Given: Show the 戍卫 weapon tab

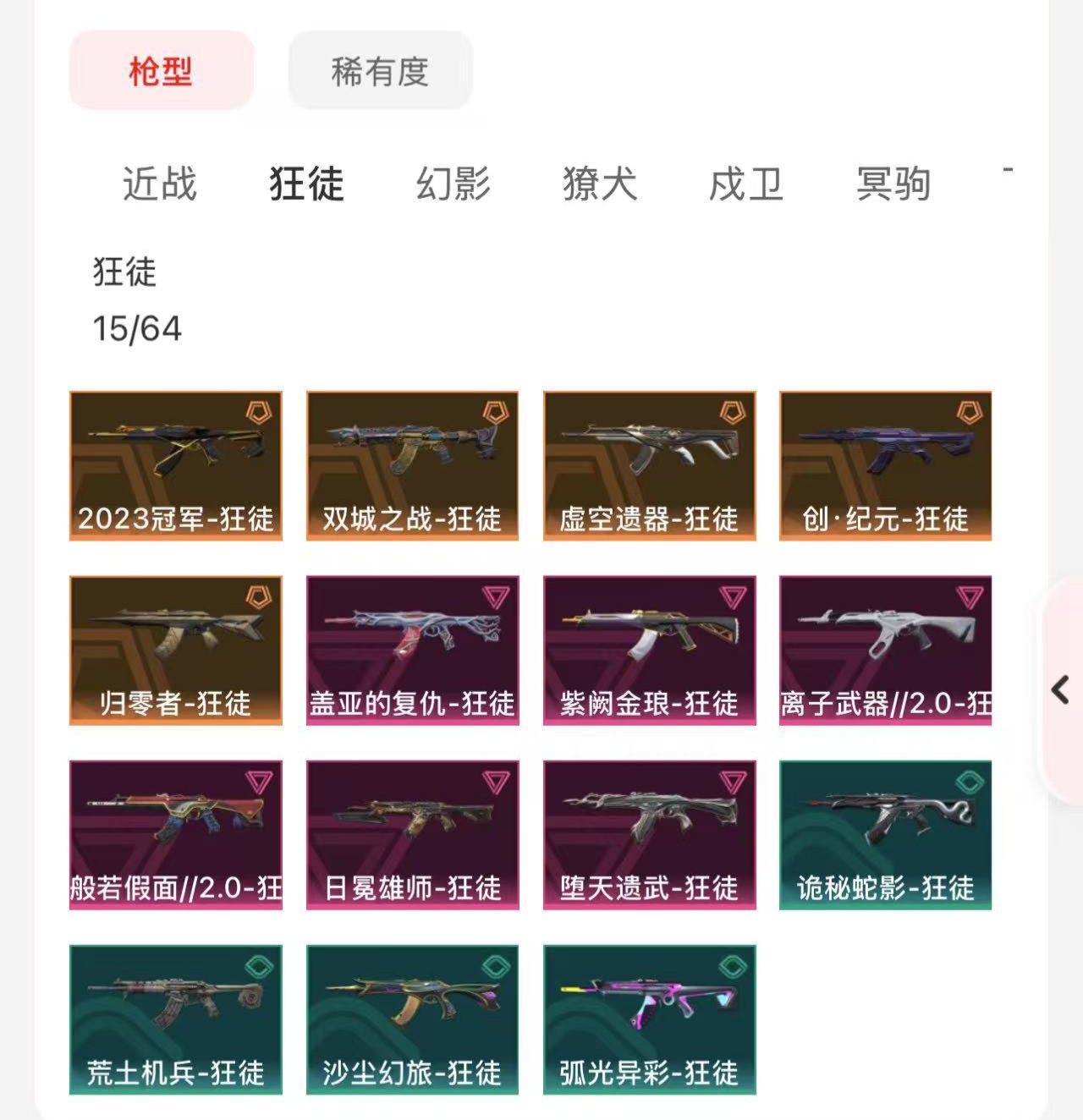Looking at the screenshot, I should (x=745, y=184).
